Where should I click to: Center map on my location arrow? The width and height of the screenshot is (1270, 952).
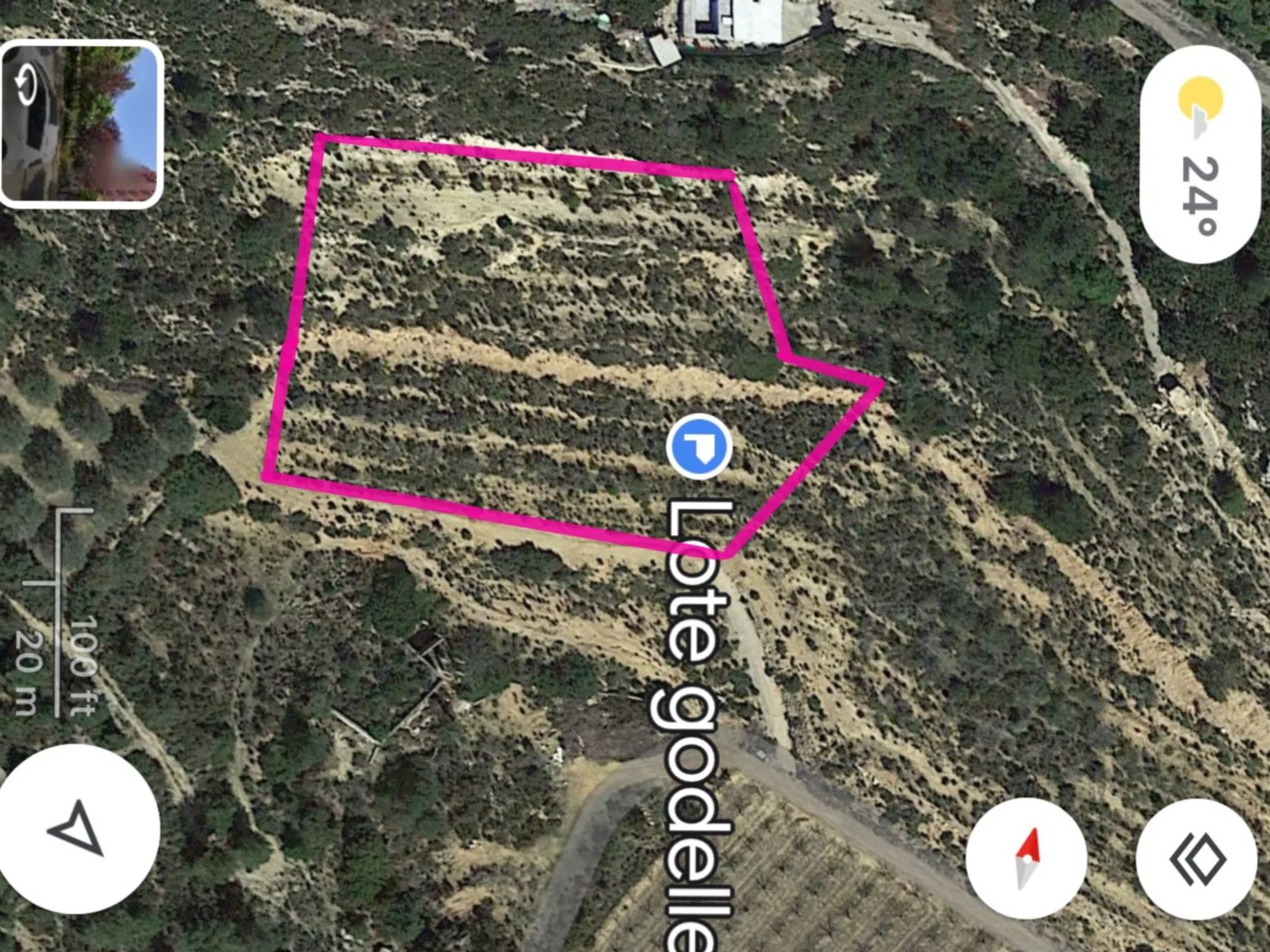coord(77,830)
